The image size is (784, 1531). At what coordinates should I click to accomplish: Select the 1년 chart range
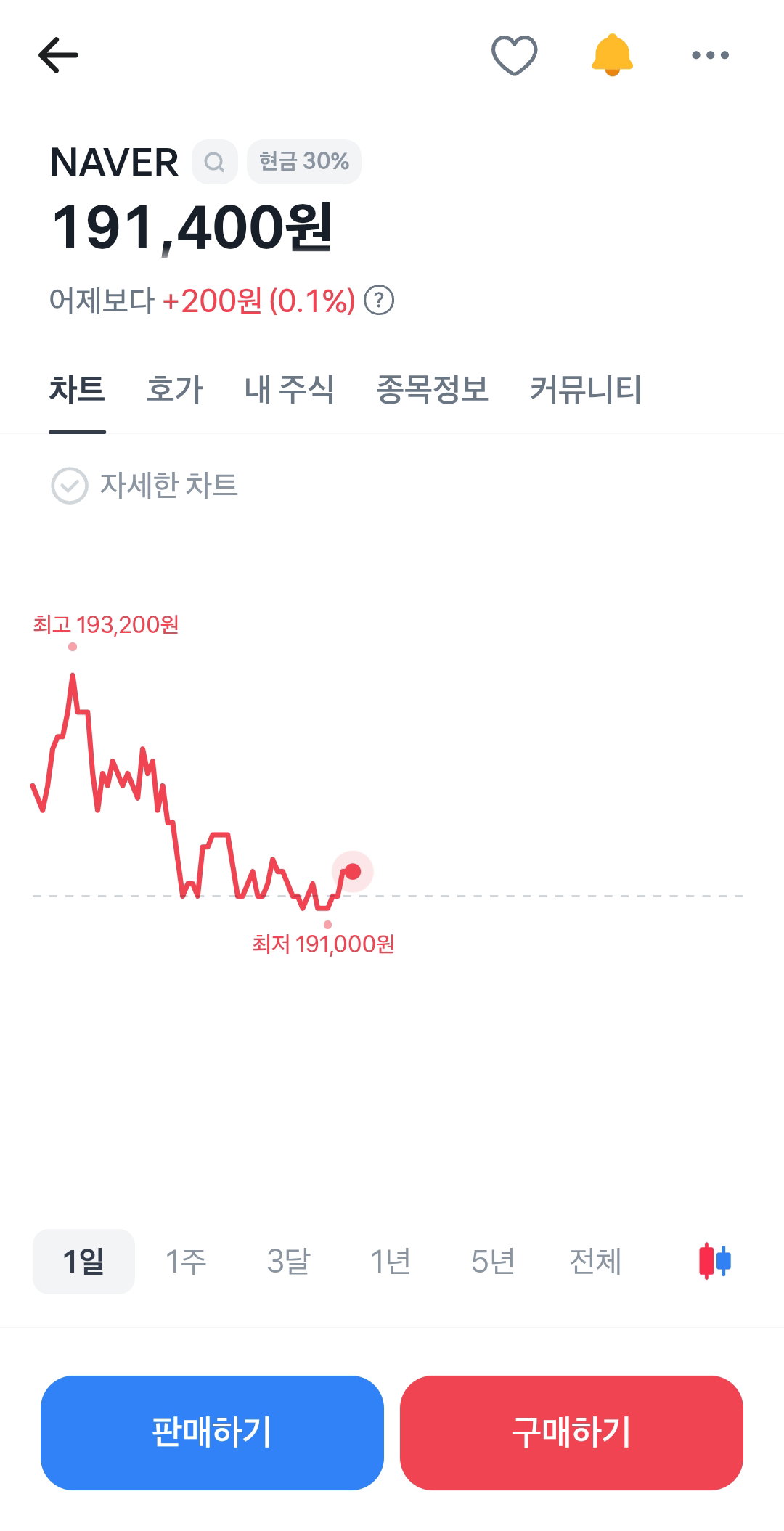click(x=391, y=1262)
